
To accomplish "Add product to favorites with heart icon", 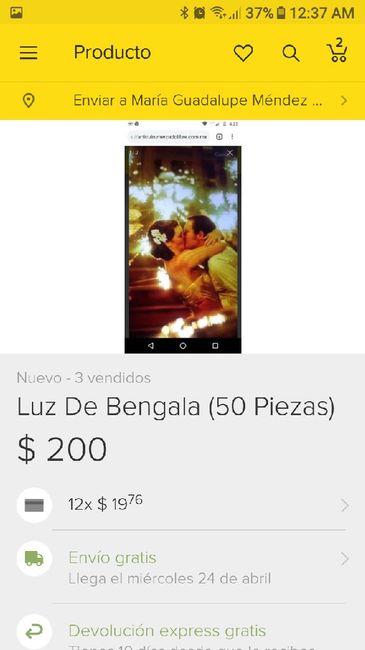I will pos(243,53).
